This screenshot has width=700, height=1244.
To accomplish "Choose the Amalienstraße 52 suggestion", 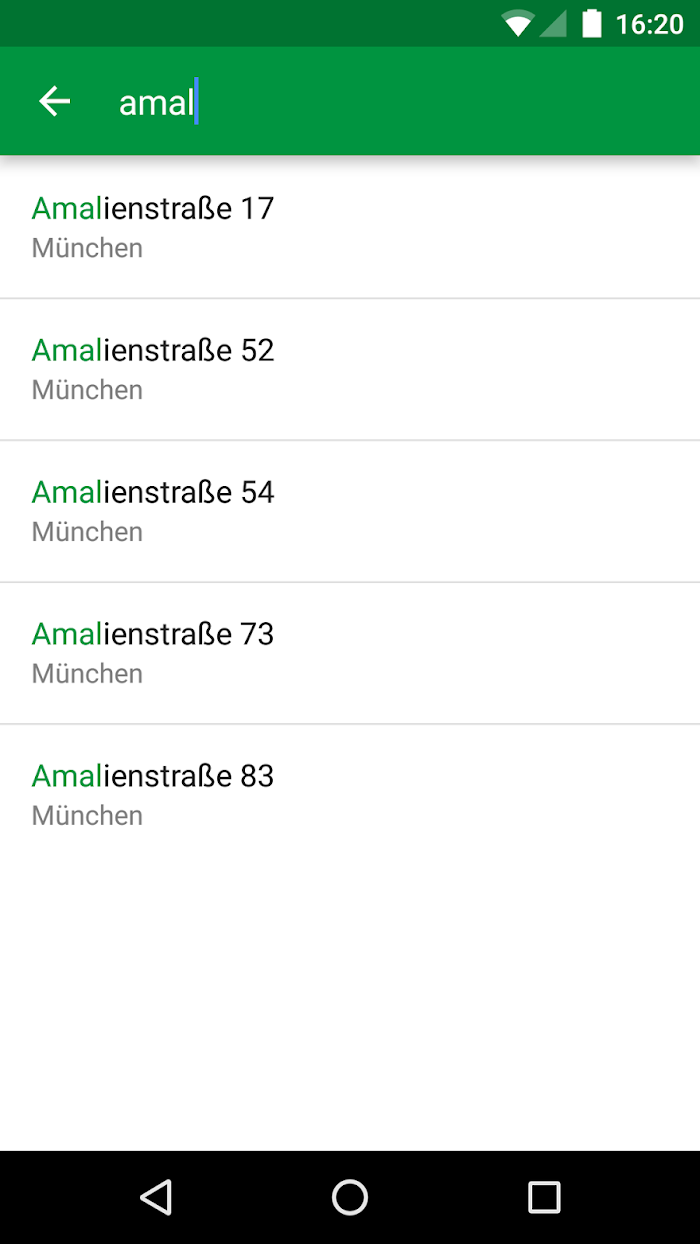I will (350, 369).
